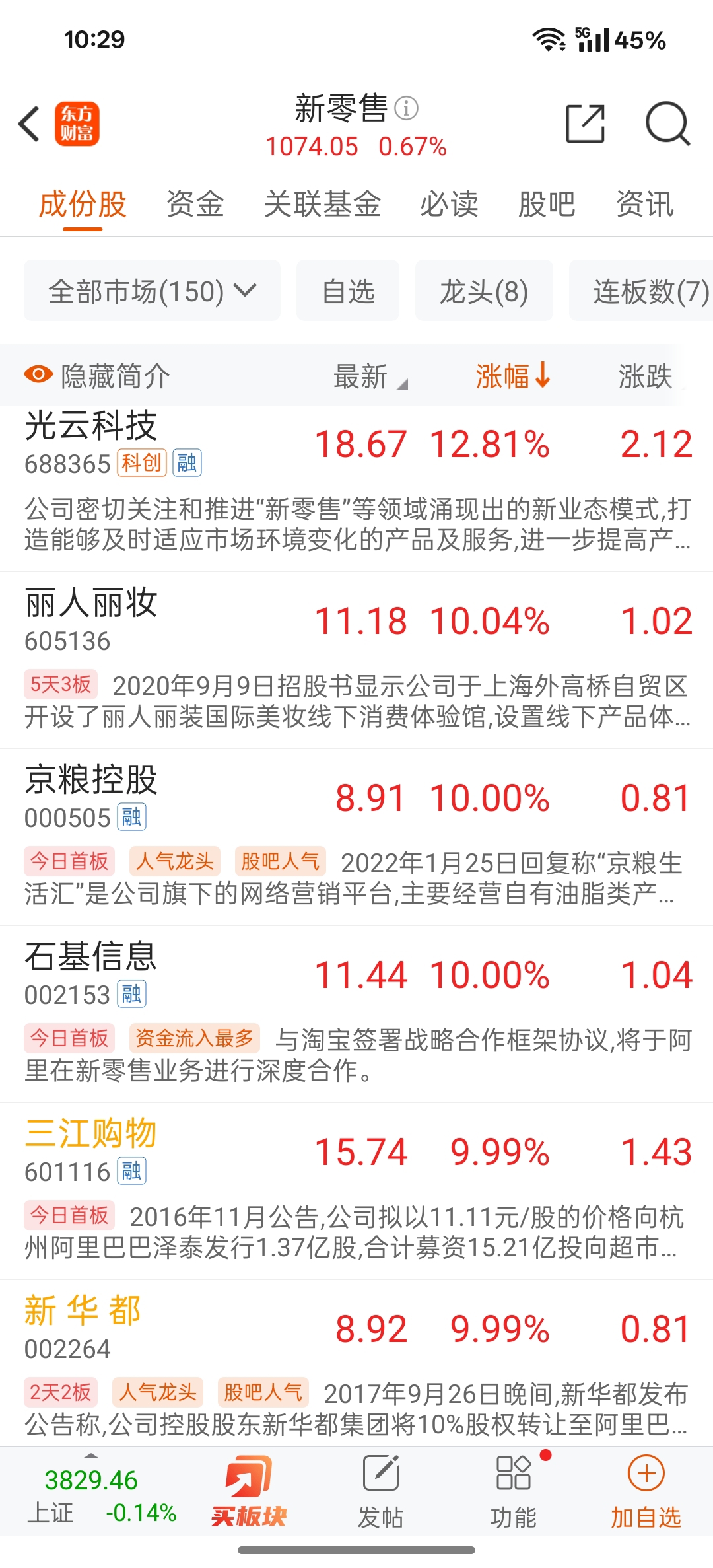
Task: Toggle 隐藏简介 visibility
Action: [x=97, y=376]
